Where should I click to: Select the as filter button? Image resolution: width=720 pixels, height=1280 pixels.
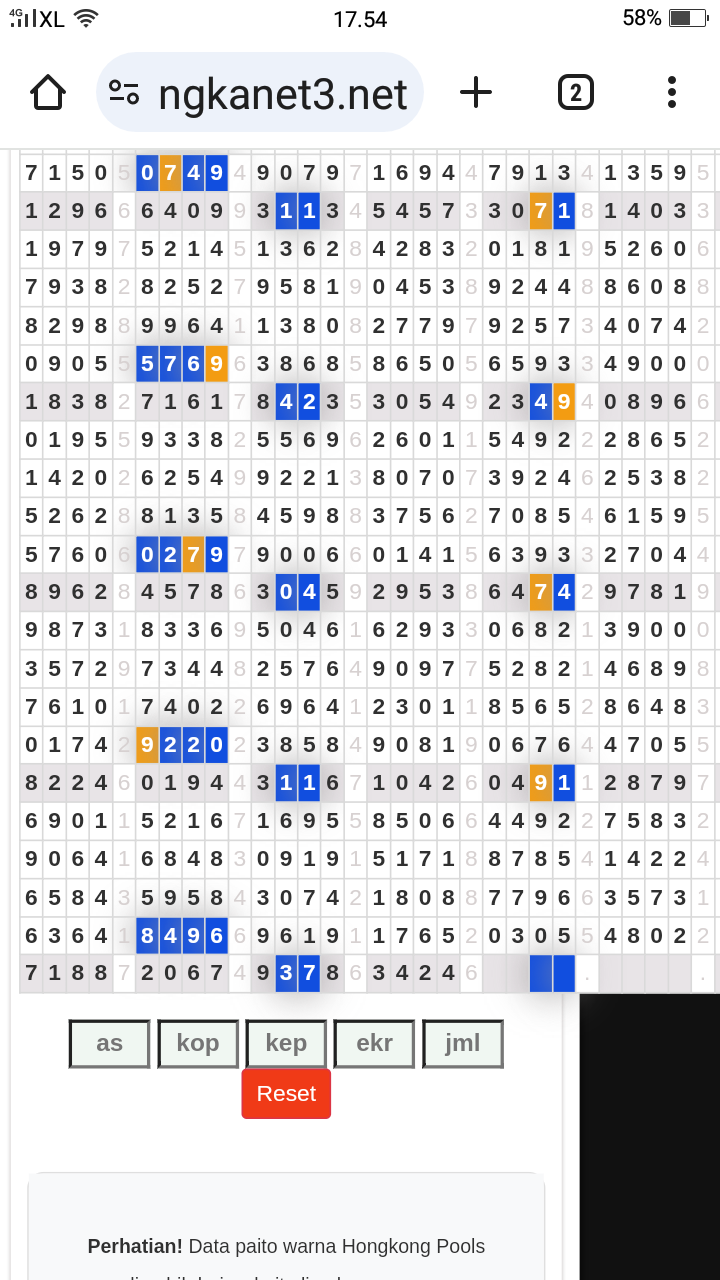pos(110,1044)
